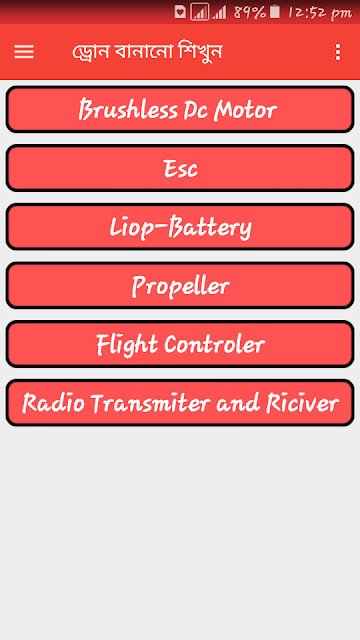Image resolution: width=360 pixels, height=640 pixels.
Task: View the Flight Controler section
Action: click(180, 344)
